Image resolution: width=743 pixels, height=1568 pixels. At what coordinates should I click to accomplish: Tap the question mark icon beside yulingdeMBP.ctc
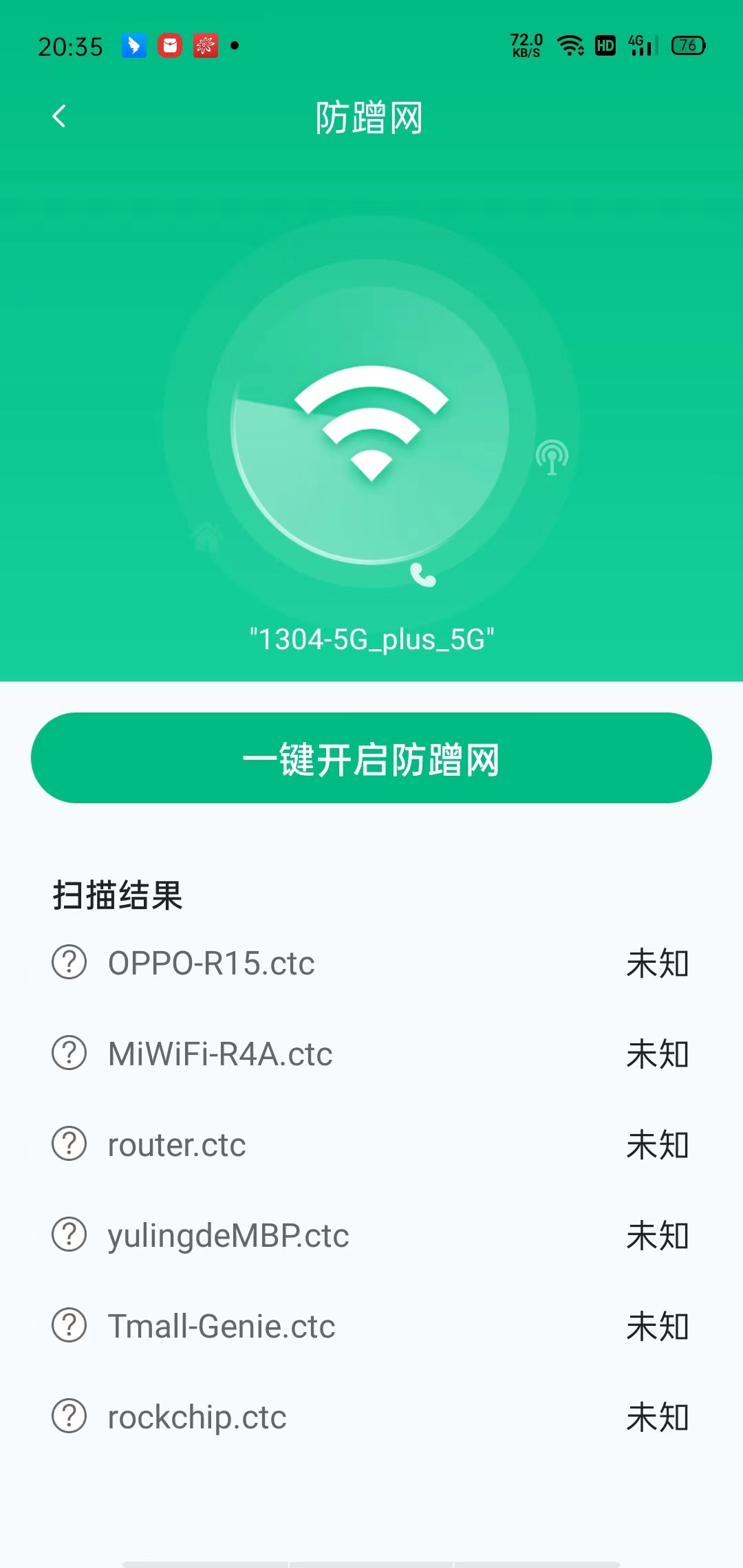pos(69,1235)
